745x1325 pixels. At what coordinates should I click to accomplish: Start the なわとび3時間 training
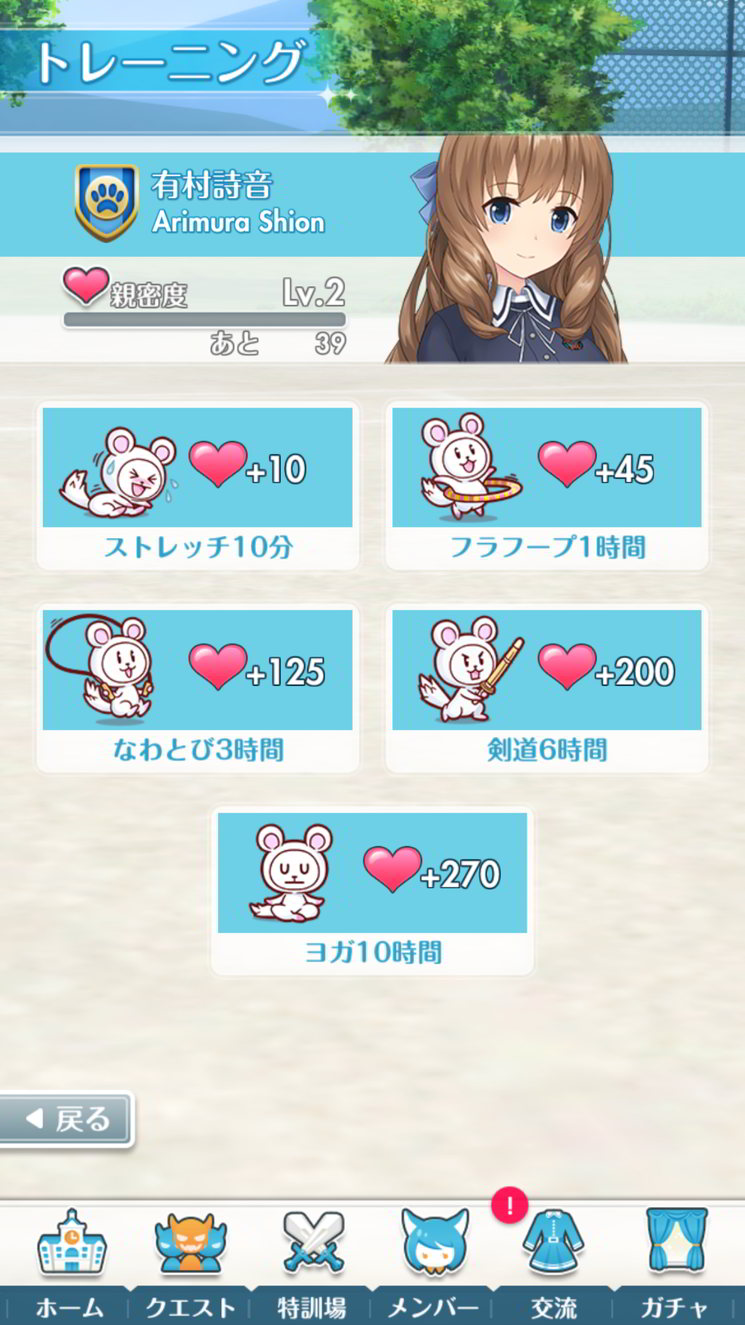[198, 689]
